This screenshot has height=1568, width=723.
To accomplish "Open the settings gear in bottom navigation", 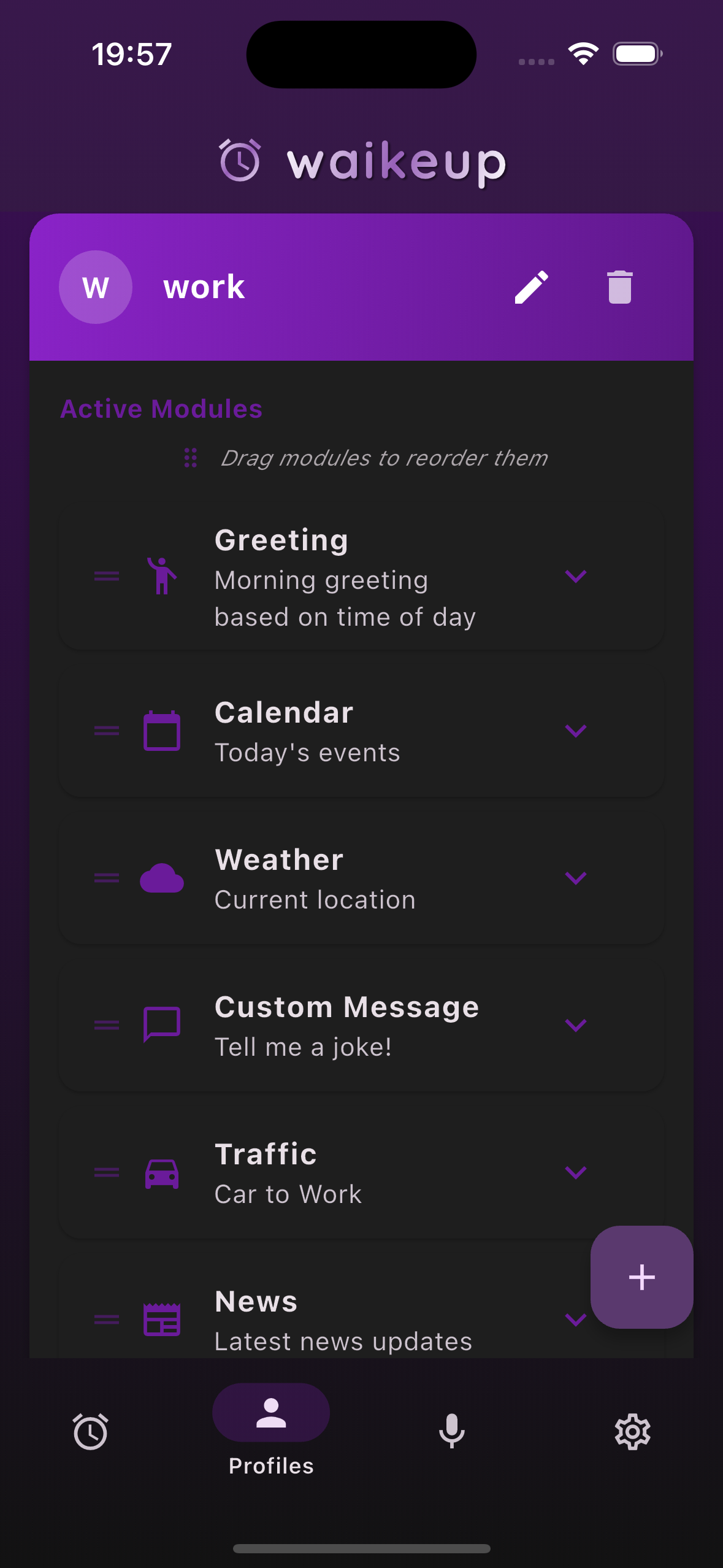I will 633,1431.
